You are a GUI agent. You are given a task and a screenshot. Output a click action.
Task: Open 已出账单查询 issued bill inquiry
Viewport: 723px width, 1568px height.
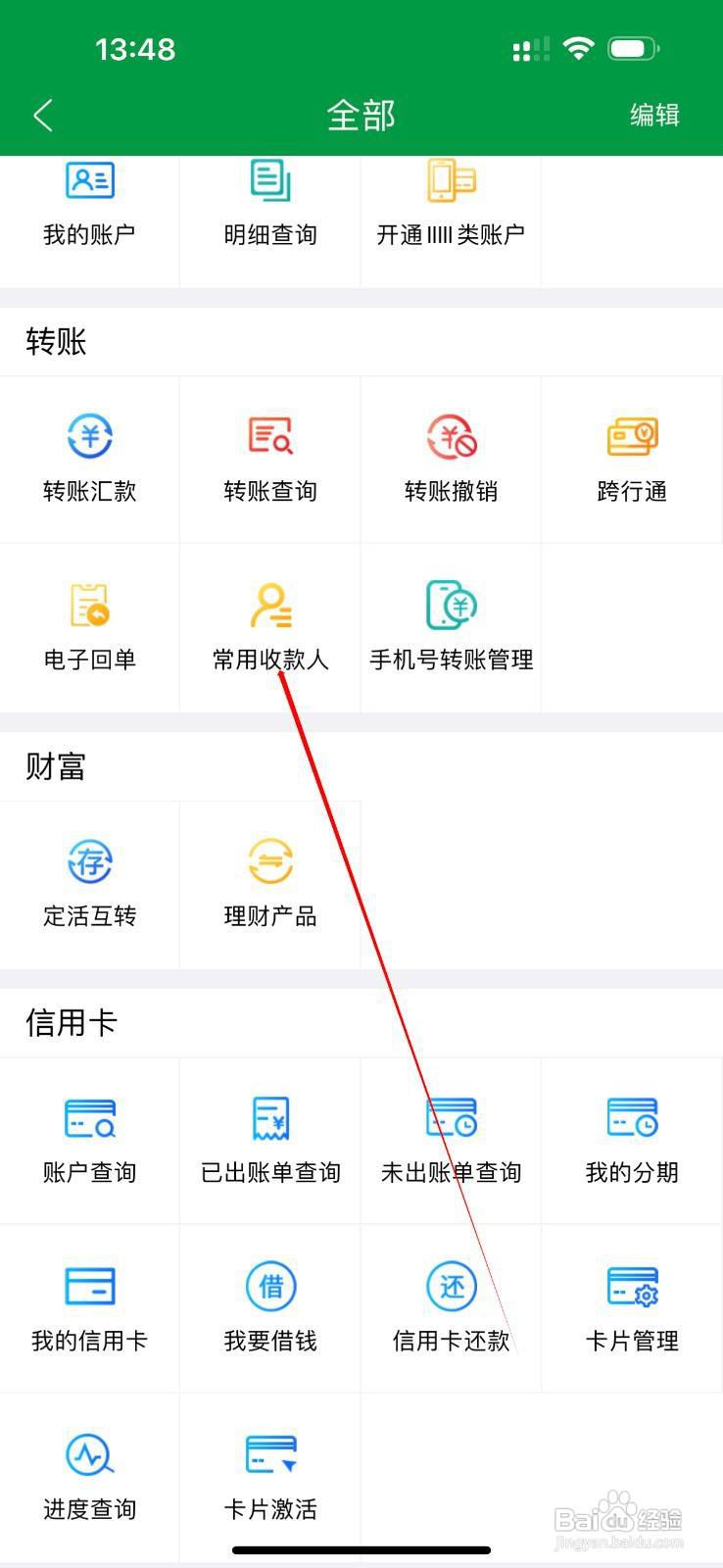point(269,1140)
